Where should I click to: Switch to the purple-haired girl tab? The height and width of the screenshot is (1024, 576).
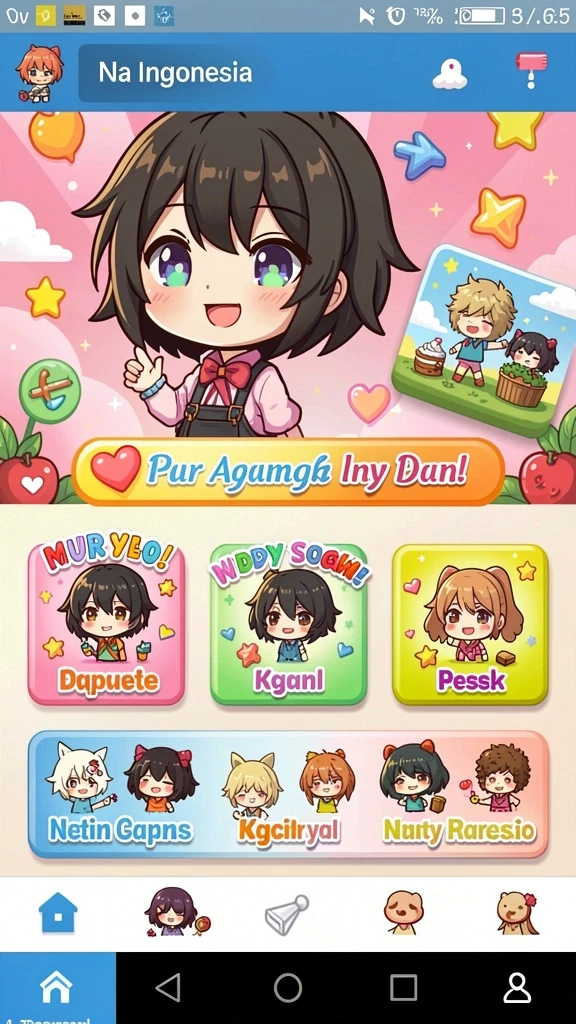[174, 912]
